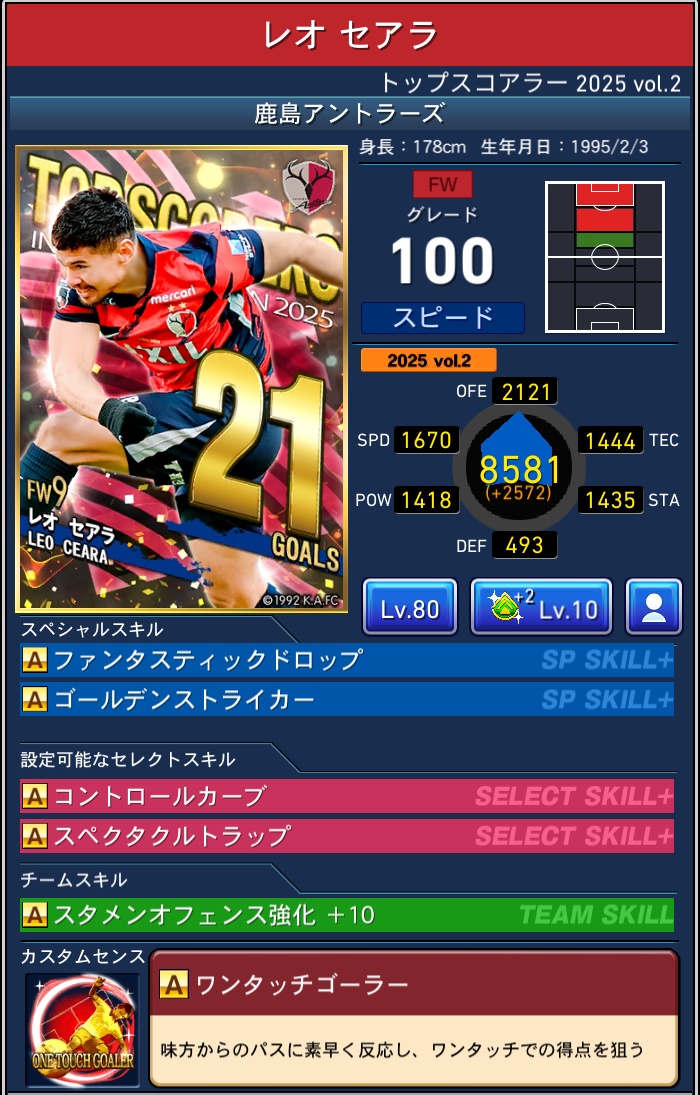This screenshot has width=700, height=1095.
Task: Open the player profile icon button
Action: click(653, 607)
